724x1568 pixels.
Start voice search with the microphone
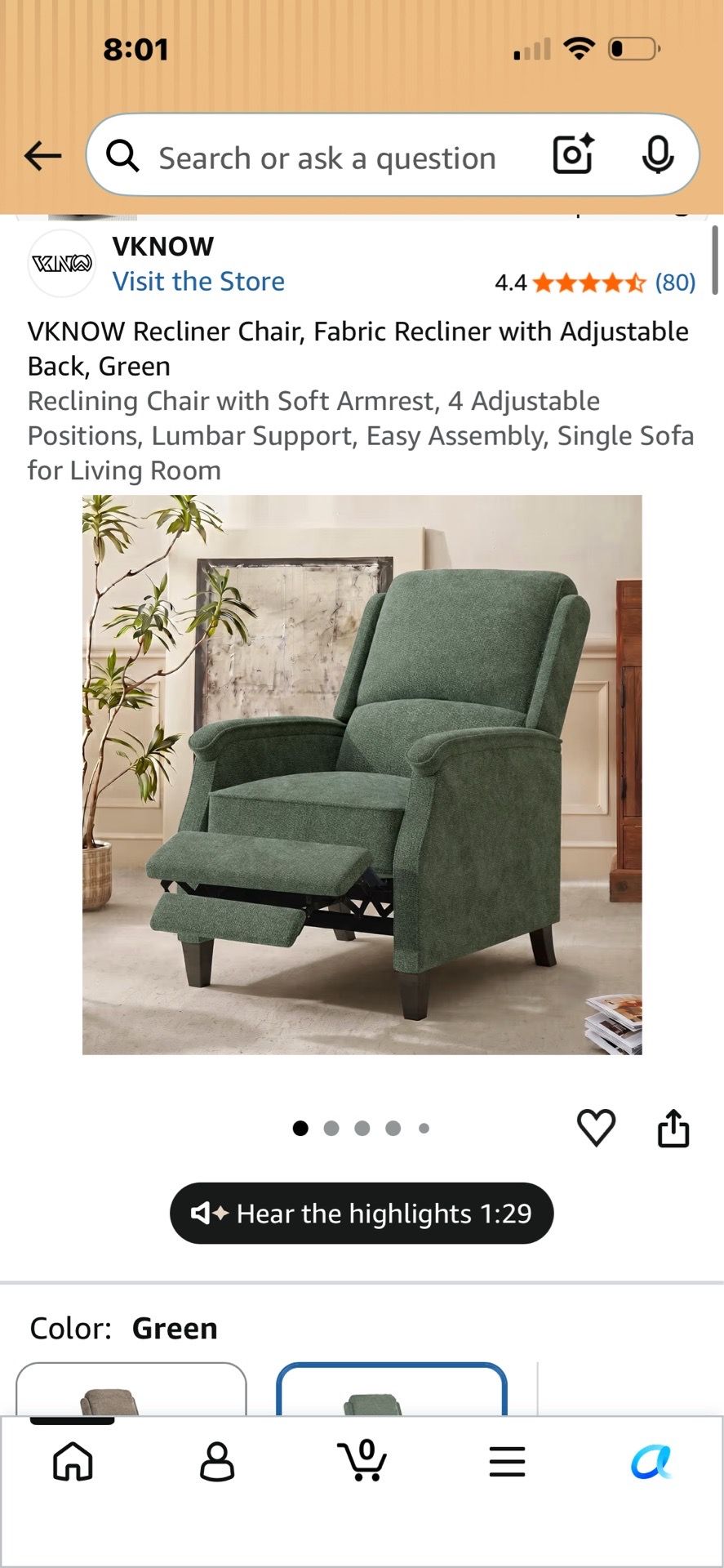pyautogui.click(x=657, y=154)
